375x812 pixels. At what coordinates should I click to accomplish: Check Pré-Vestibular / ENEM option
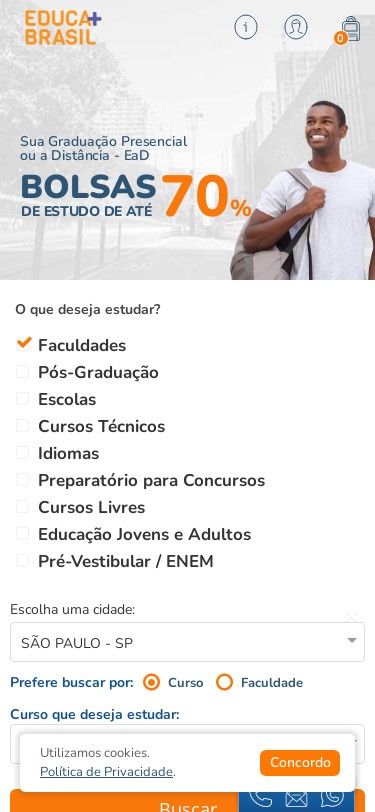[22, 560]
